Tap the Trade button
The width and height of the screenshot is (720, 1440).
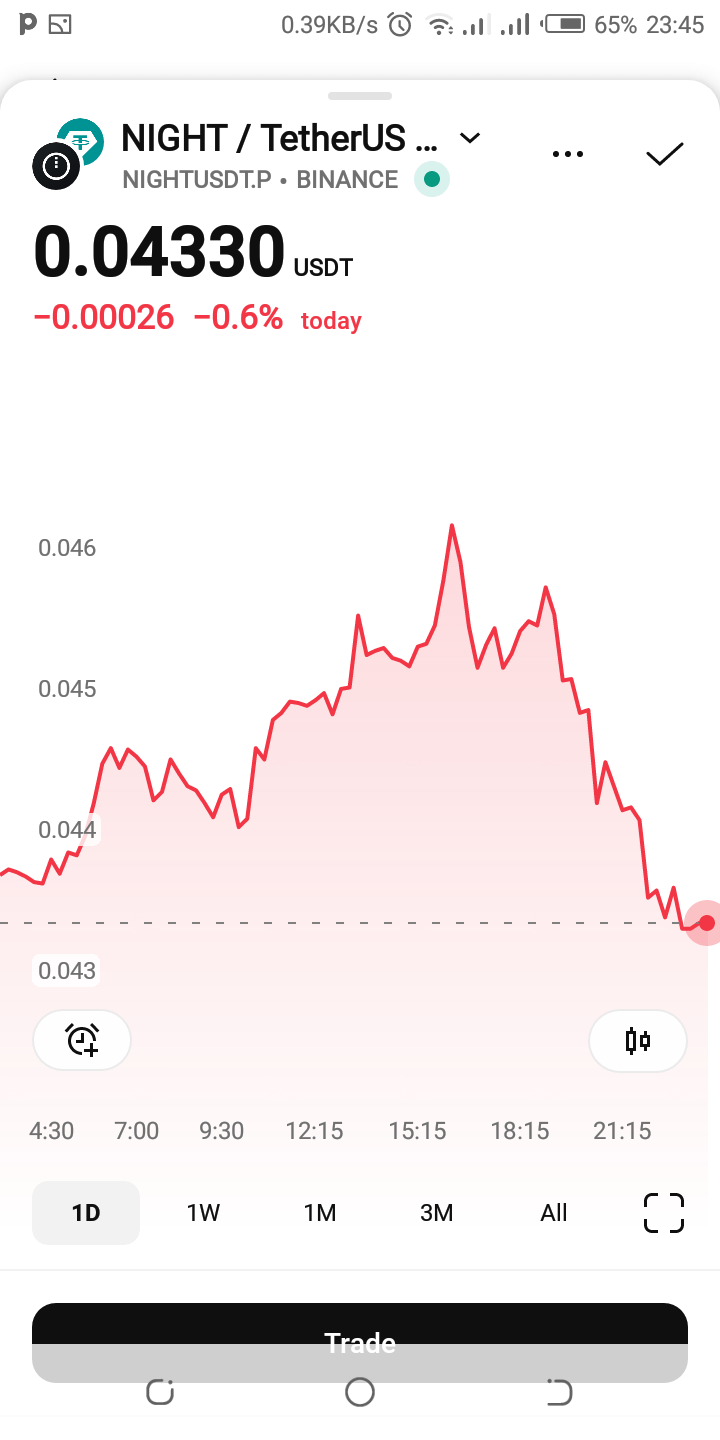tap(360, 1342)
